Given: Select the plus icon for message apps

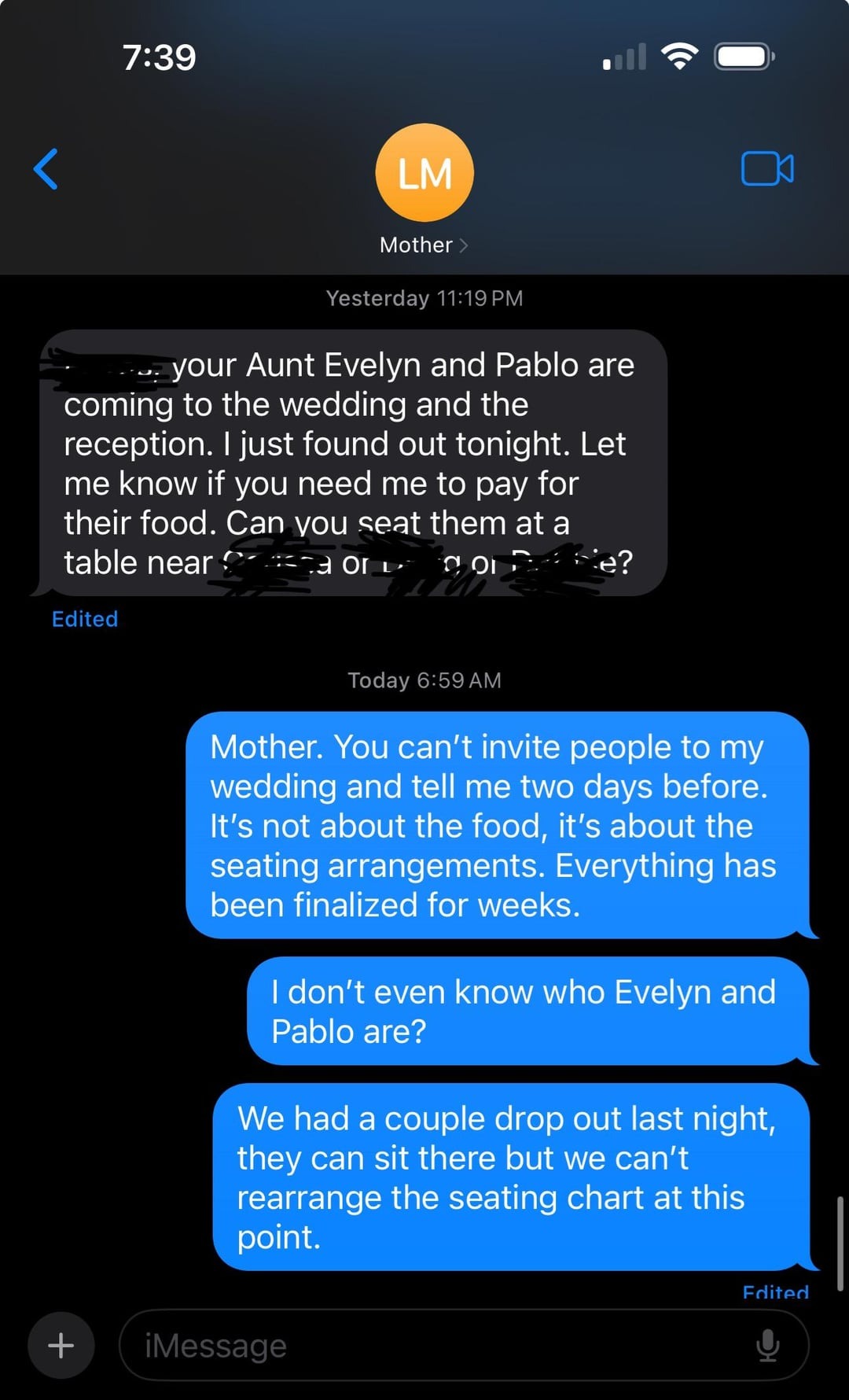Looking at the screenshot, I should 61,1345.
